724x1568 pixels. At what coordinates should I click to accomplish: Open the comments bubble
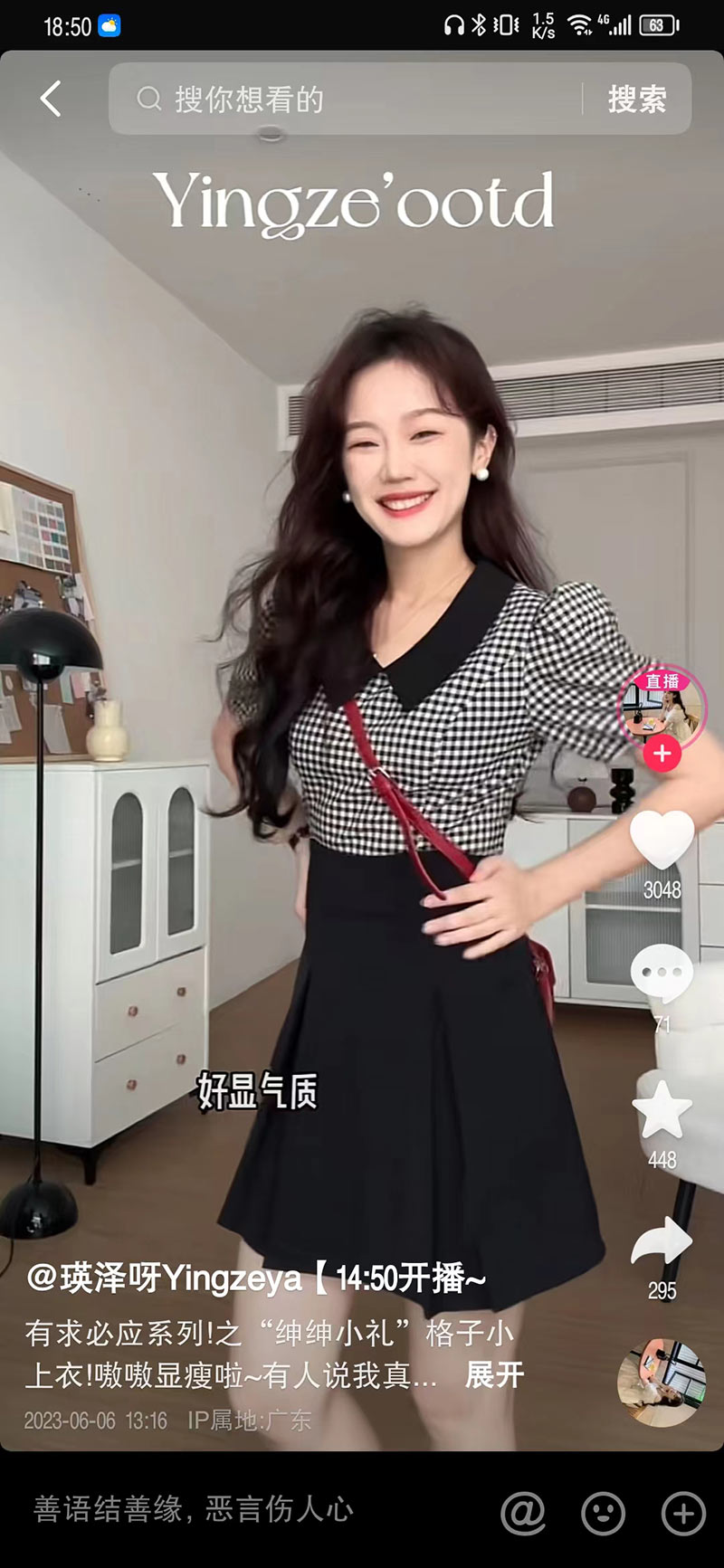click(662, 972)
